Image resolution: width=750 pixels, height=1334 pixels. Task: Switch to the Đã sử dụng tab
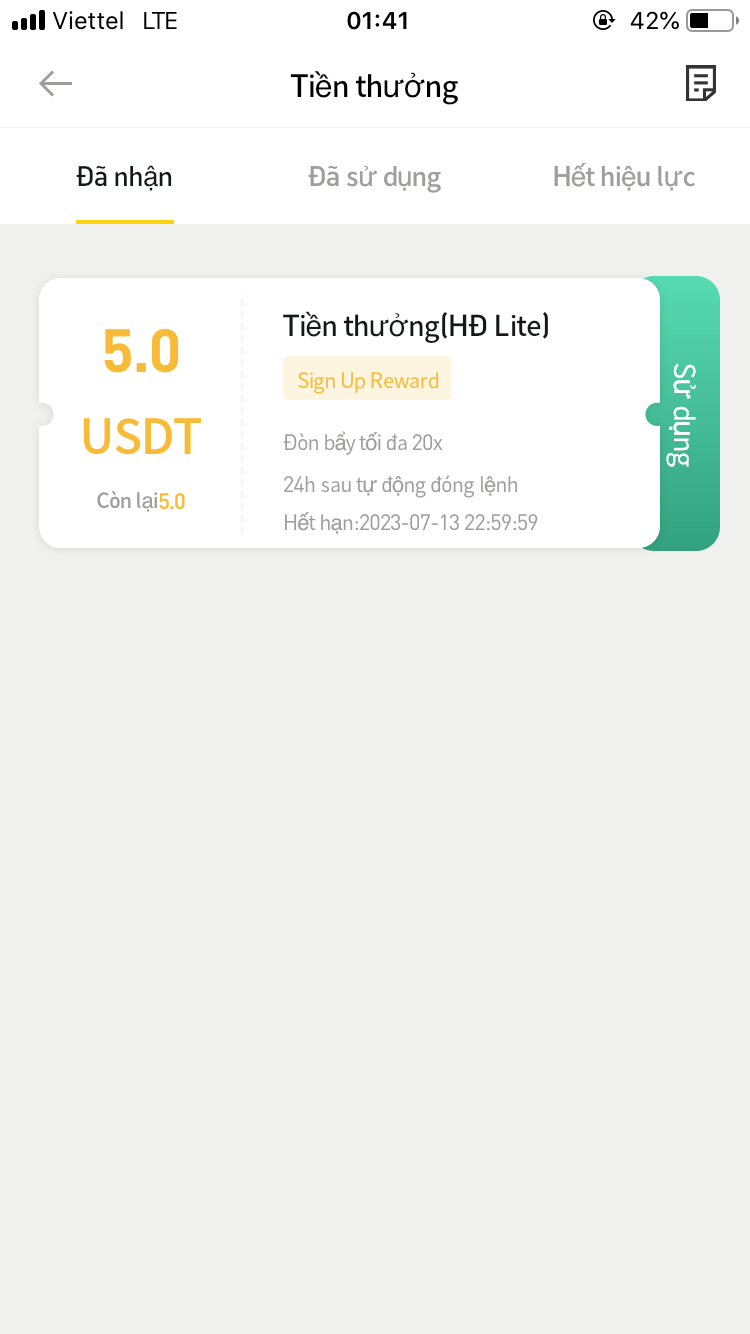tap(375, 178)
